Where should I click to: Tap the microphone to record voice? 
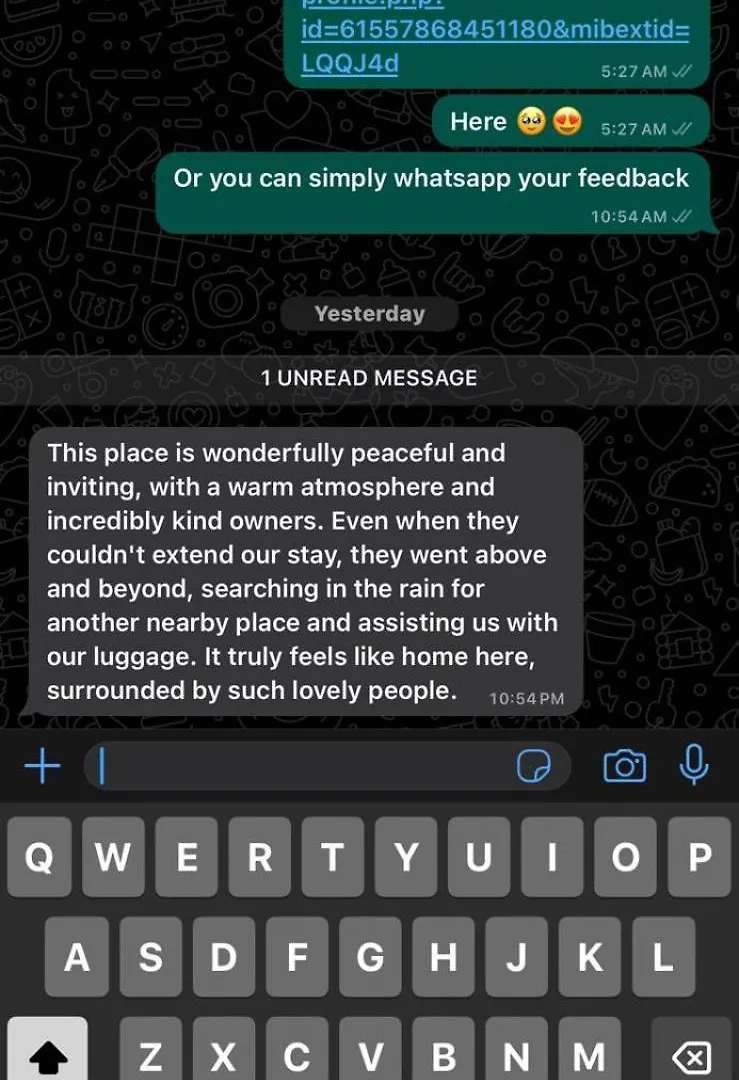pos(693,765)
